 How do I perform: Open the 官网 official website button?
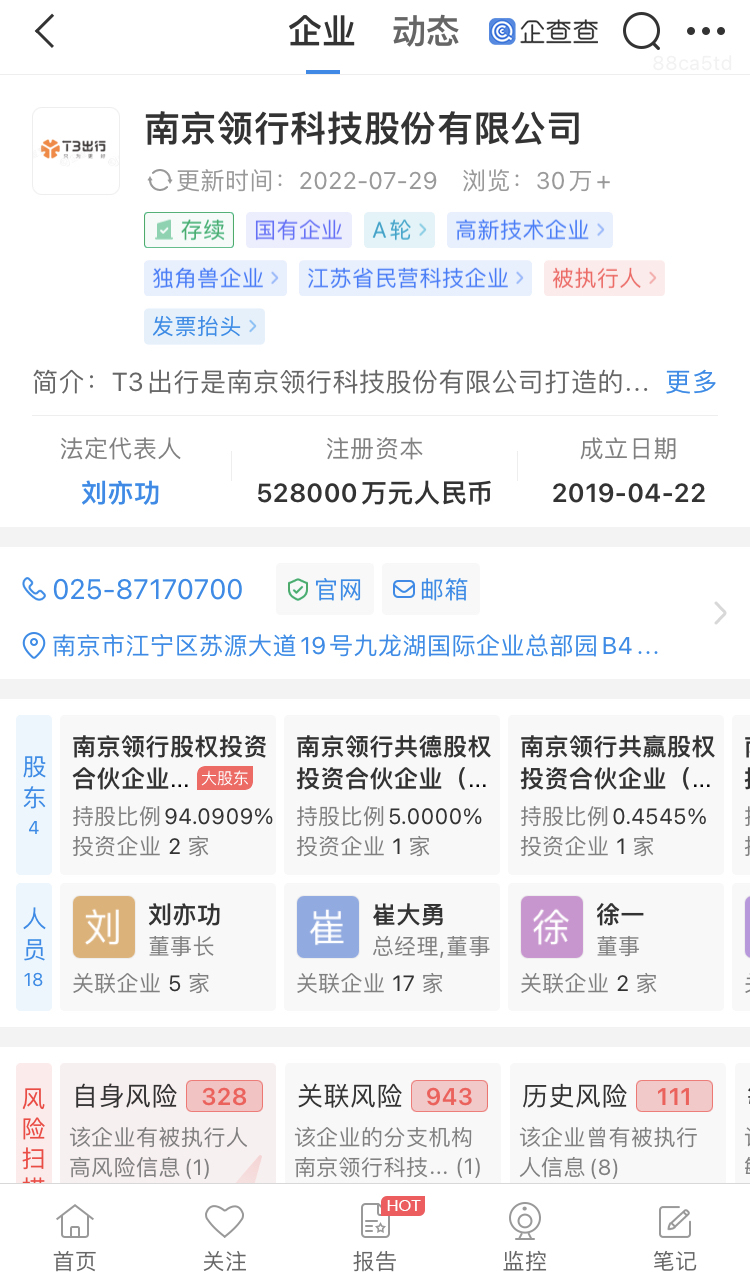click(x=325, y=589)
